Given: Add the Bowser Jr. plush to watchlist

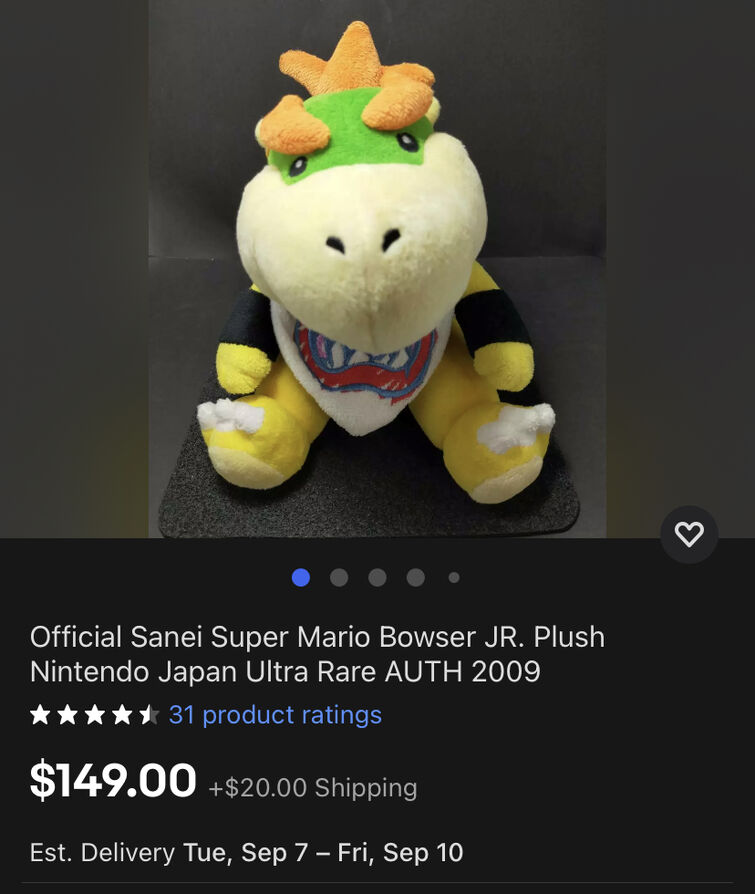Looking at the screenshot, I should point(689,535).
